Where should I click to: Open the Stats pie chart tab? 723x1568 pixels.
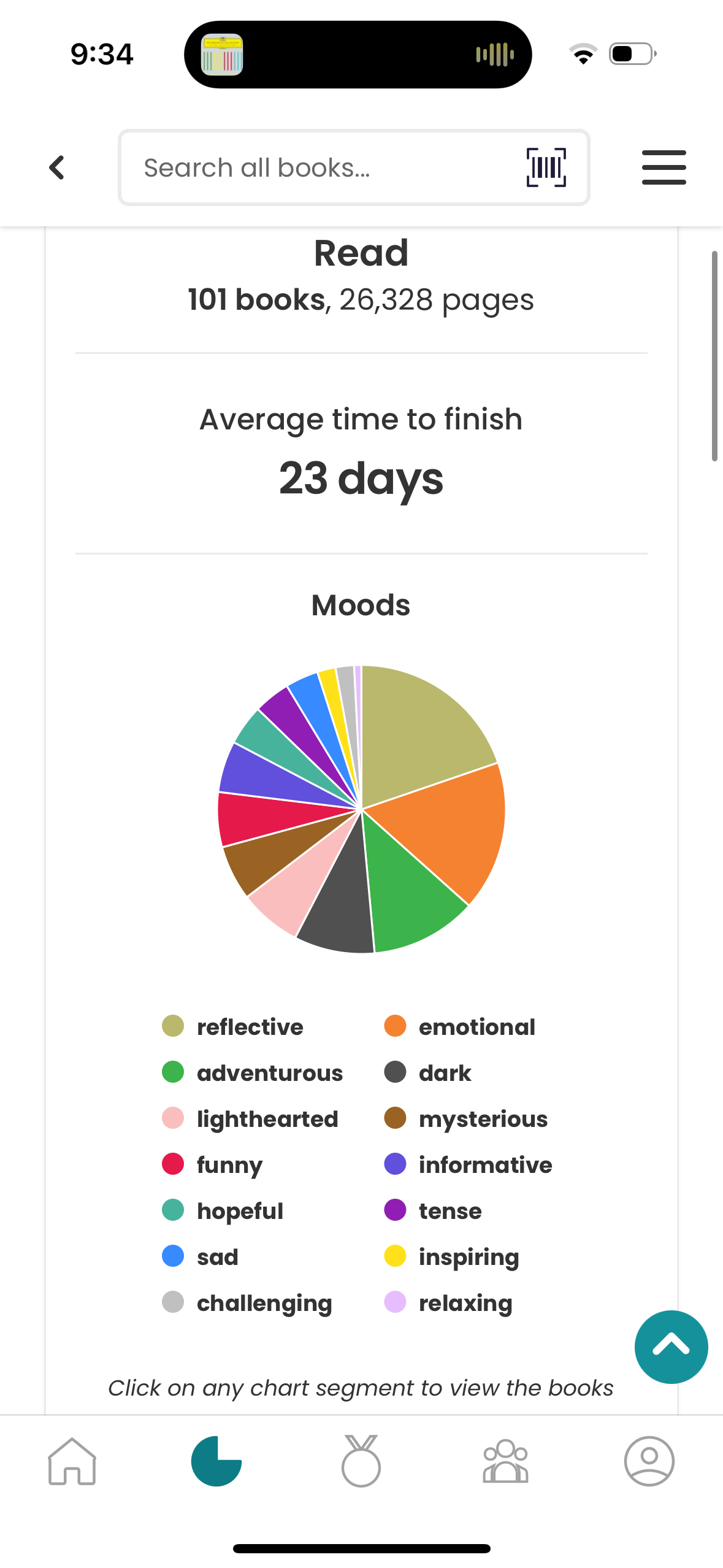216,1461
